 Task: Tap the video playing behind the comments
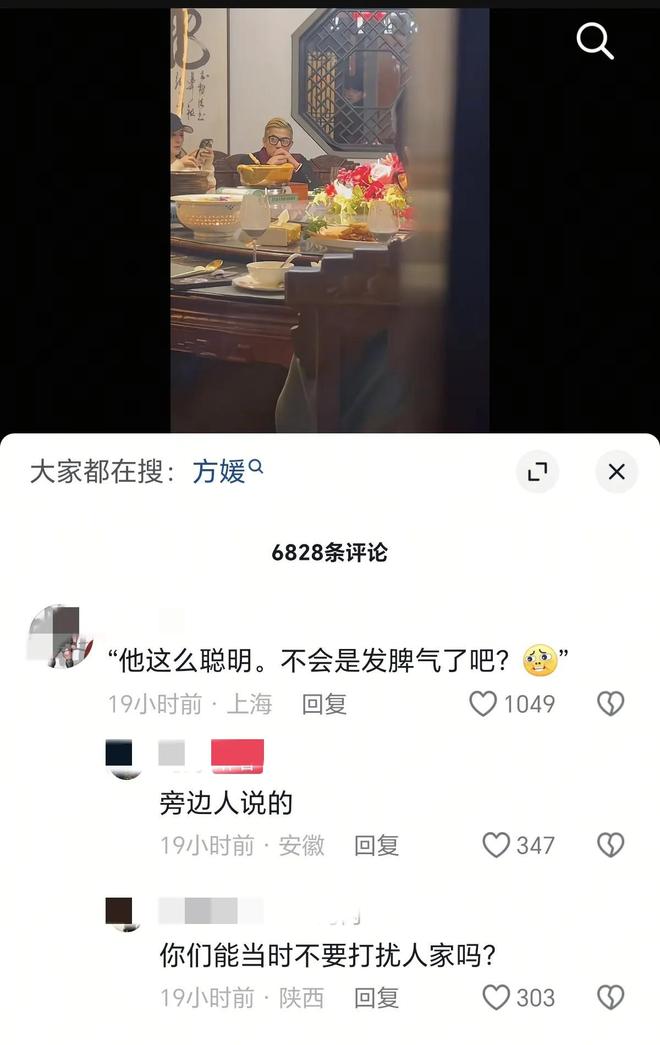(329, 220)
